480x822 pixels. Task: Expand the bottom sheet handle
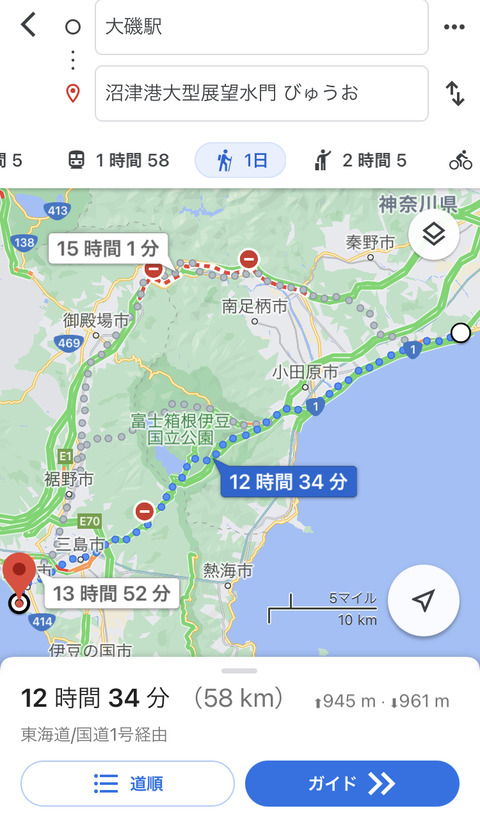(239, 670)
